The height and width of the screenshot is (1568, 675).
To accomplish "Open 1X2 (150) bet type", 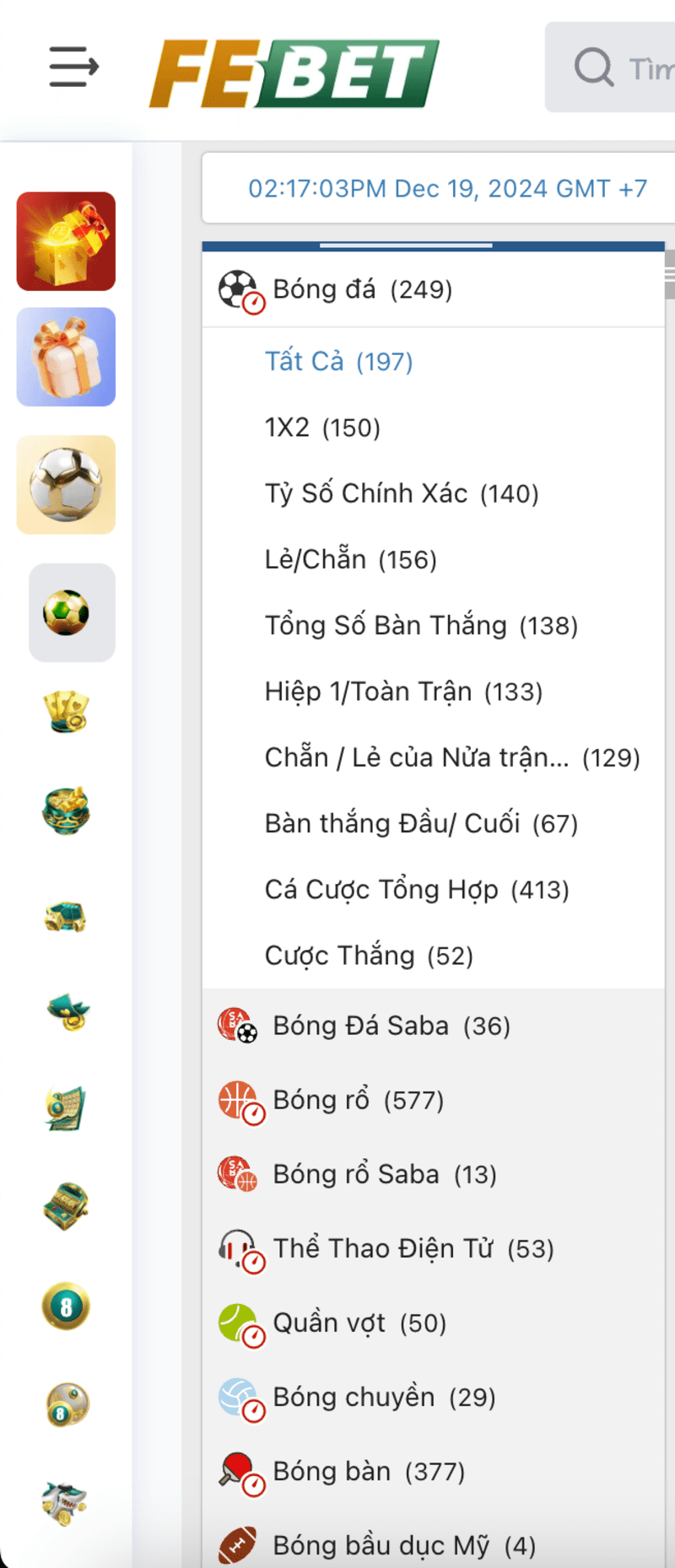I will coord(322,428).
